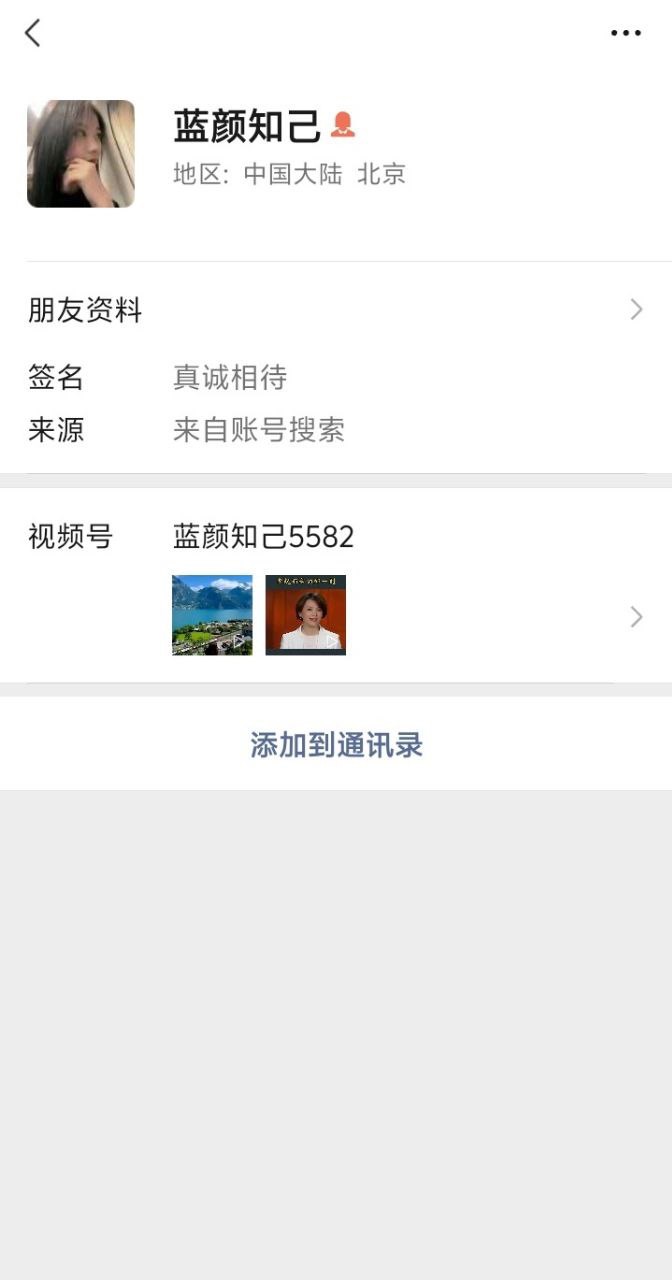Open the 朋友资料 row
Screen dimensions: 672x1280
[336, 310]
